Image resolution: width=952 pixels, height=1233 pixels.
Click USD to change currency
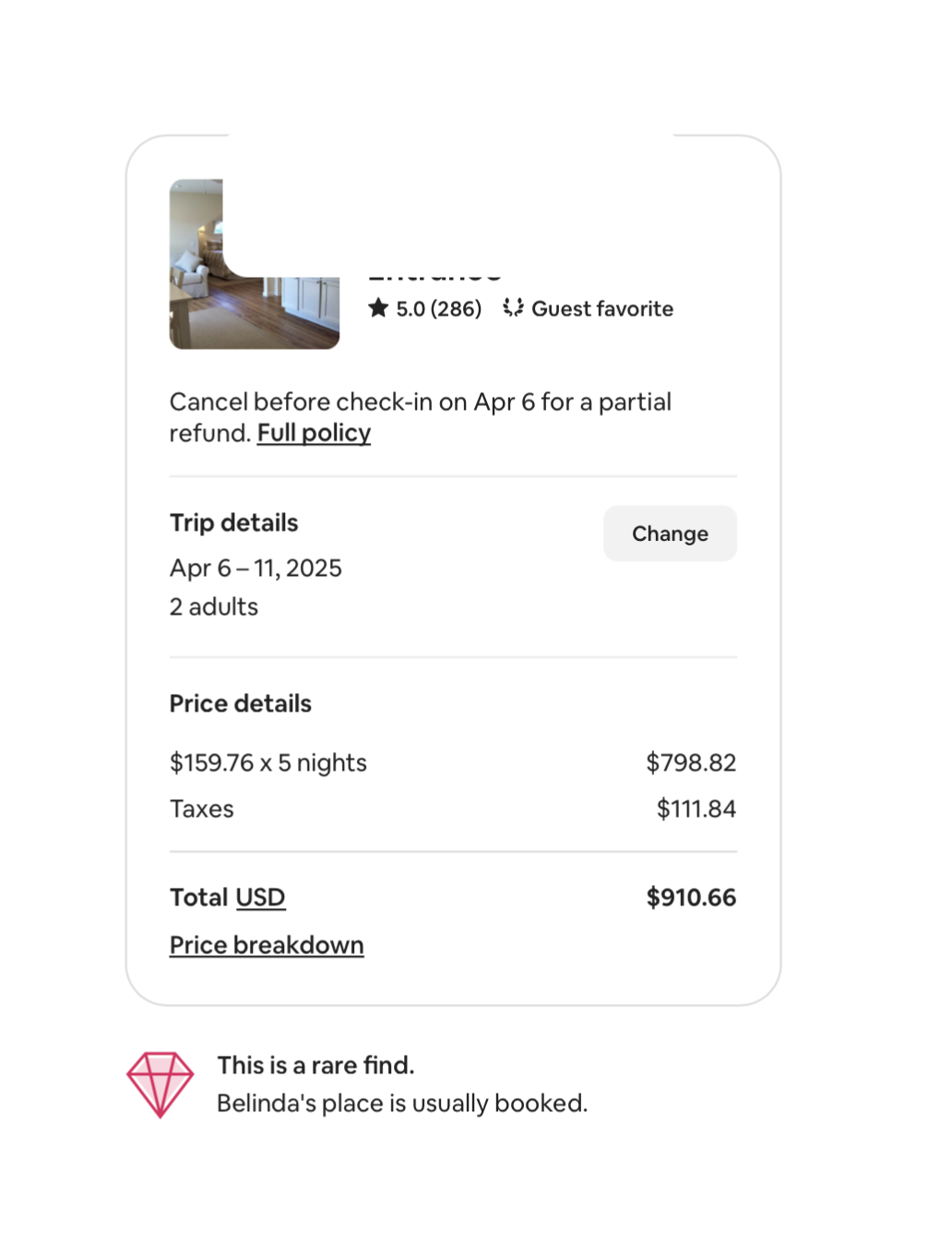260,897
